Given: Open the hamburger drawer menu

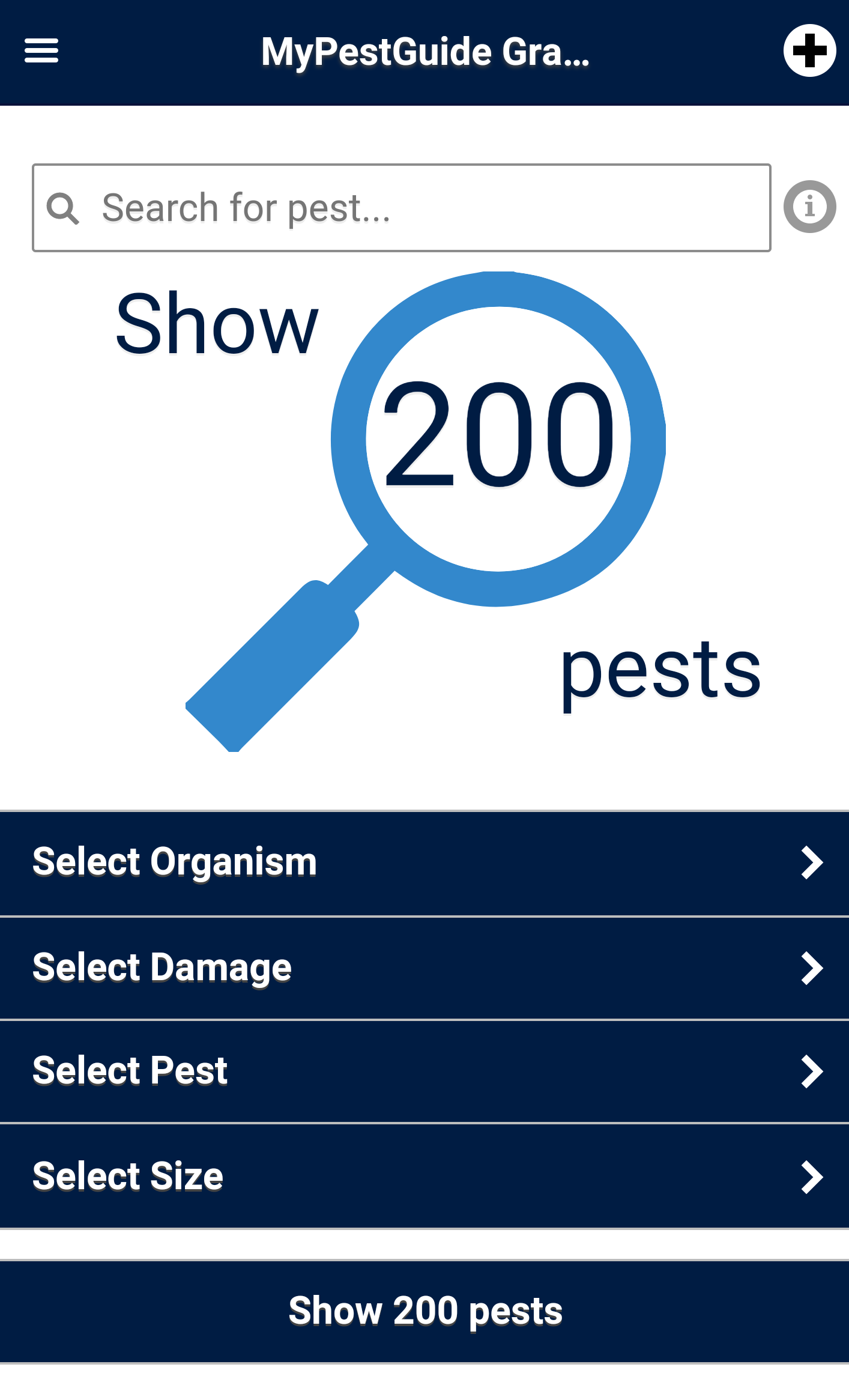Looking at the screenshot, I should pos(41,51).
